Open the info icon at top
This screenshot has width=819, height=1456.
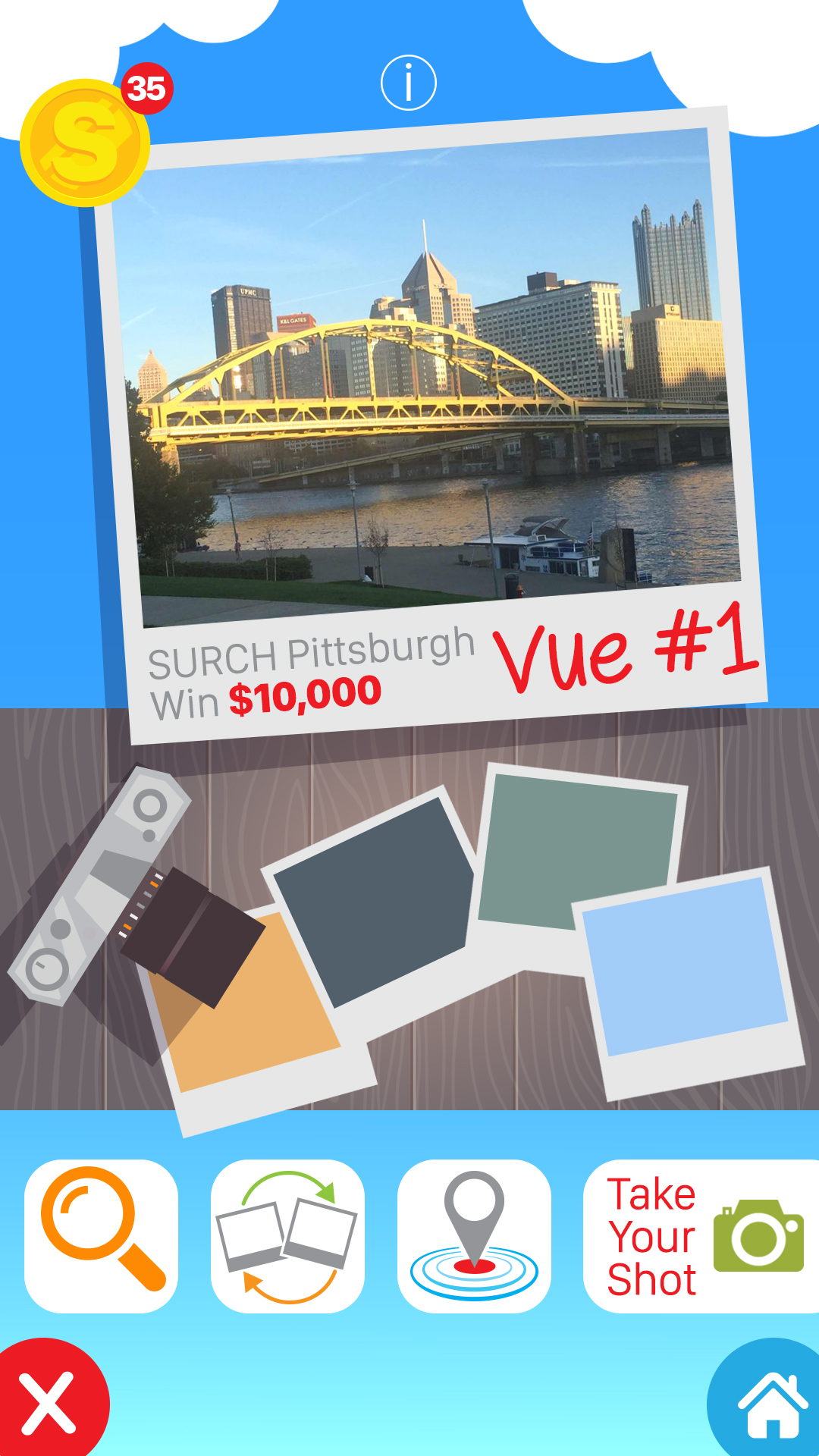click(x=409, y=83)
